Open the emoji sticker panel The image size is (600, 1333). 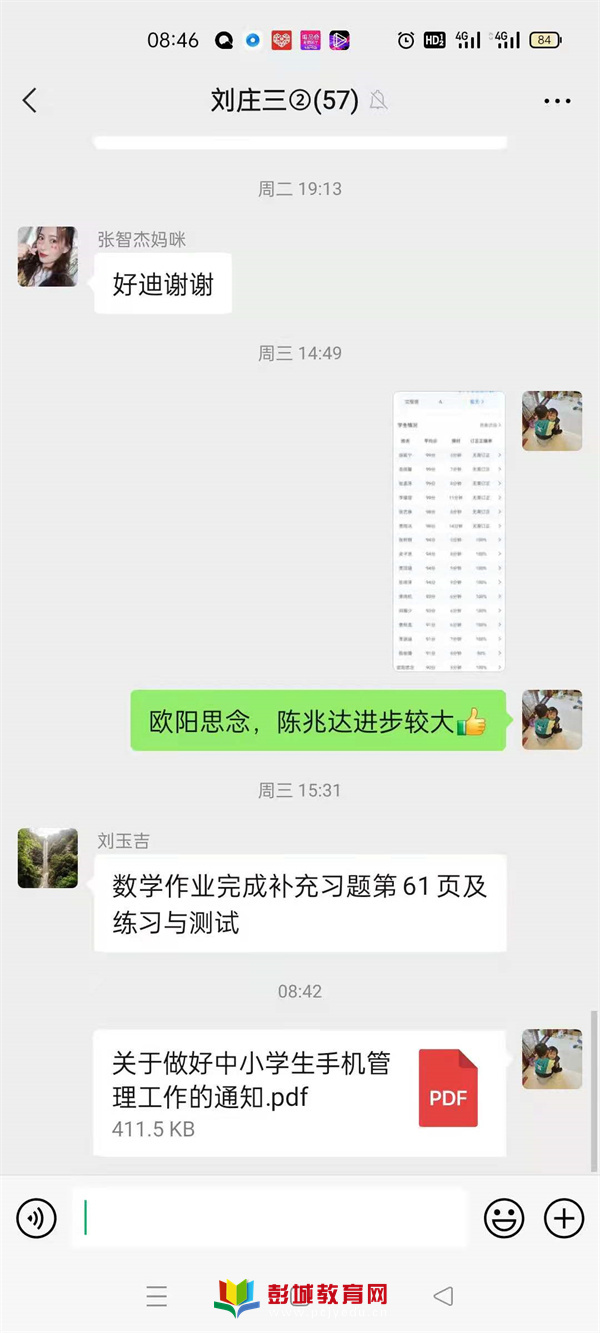(504, 1218)
